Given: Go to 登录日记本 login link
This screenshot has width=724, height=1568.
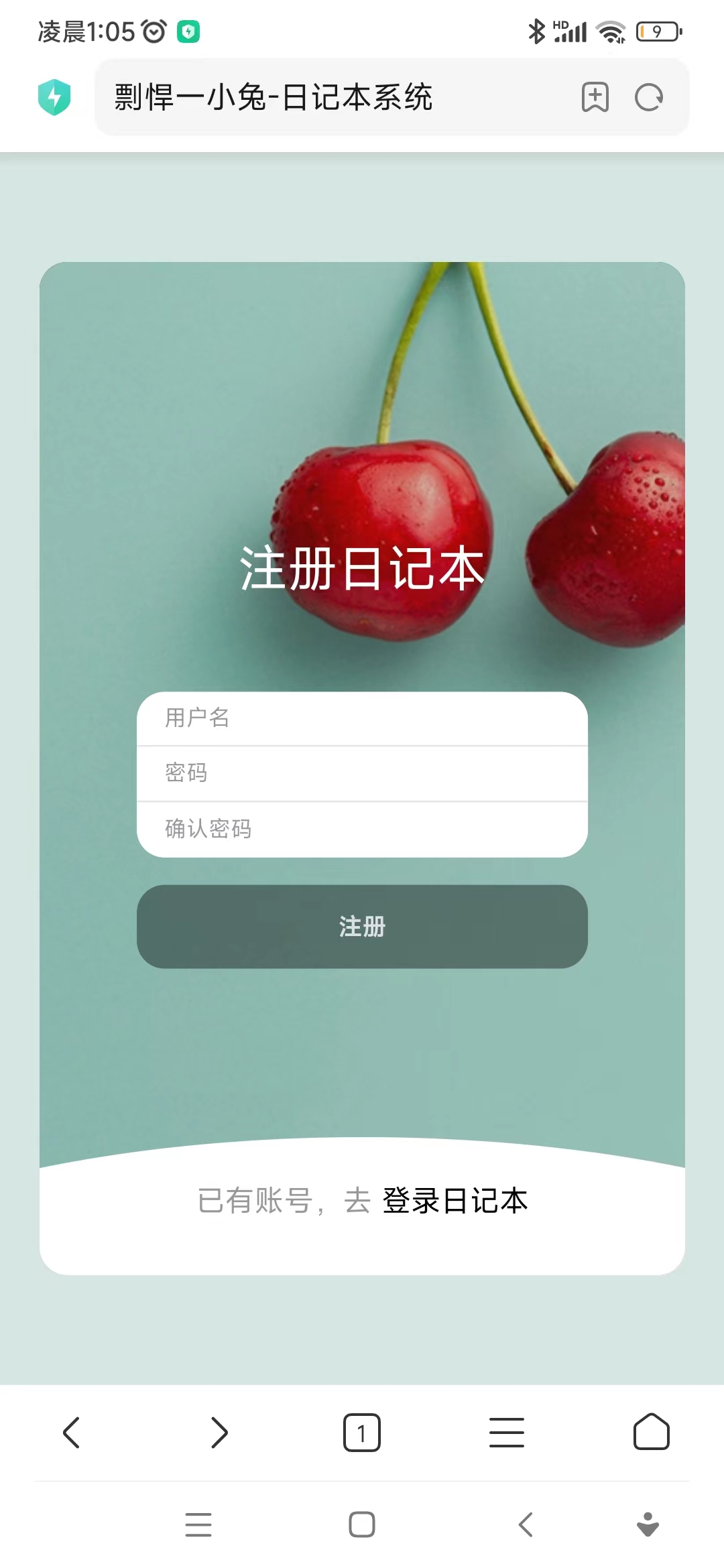Looking at the screenshot, I should (455, 1200).
